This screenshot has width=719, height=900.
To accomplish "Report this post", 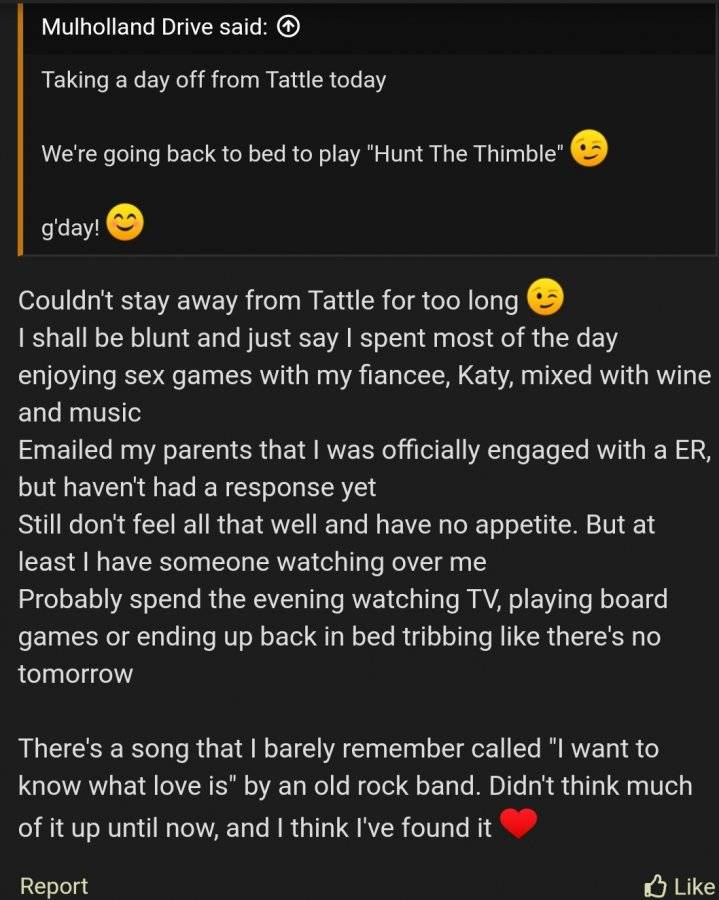I will coord(54,886).
